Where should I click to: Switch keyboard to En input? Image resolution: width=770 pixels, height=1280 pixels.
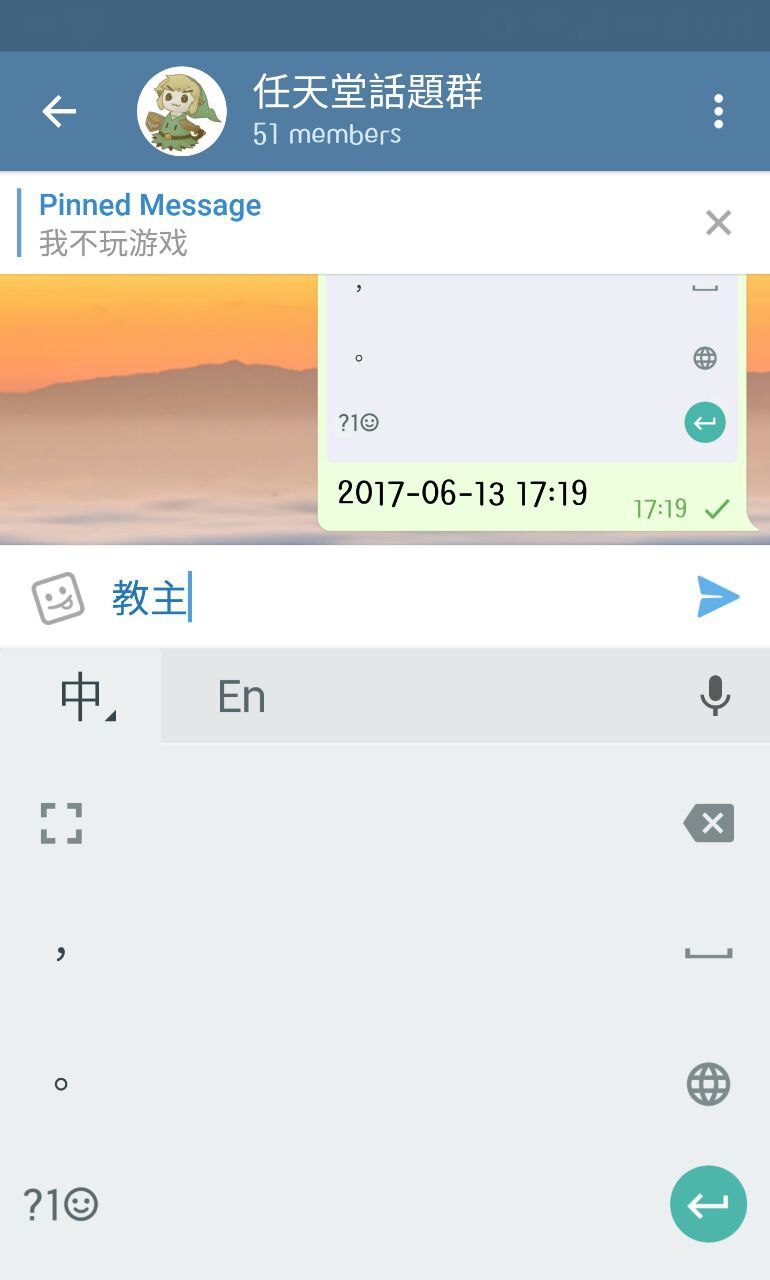click(x=242, y=696)
